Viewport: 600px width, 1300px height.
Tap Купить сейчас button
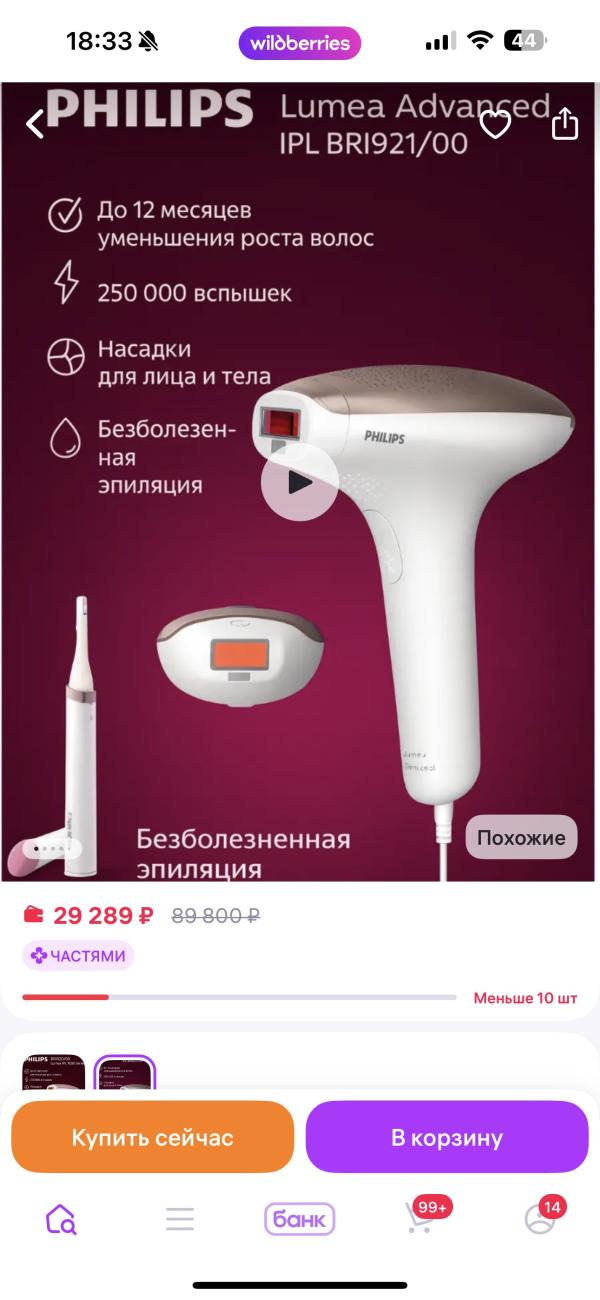(x=152, y=1137)
